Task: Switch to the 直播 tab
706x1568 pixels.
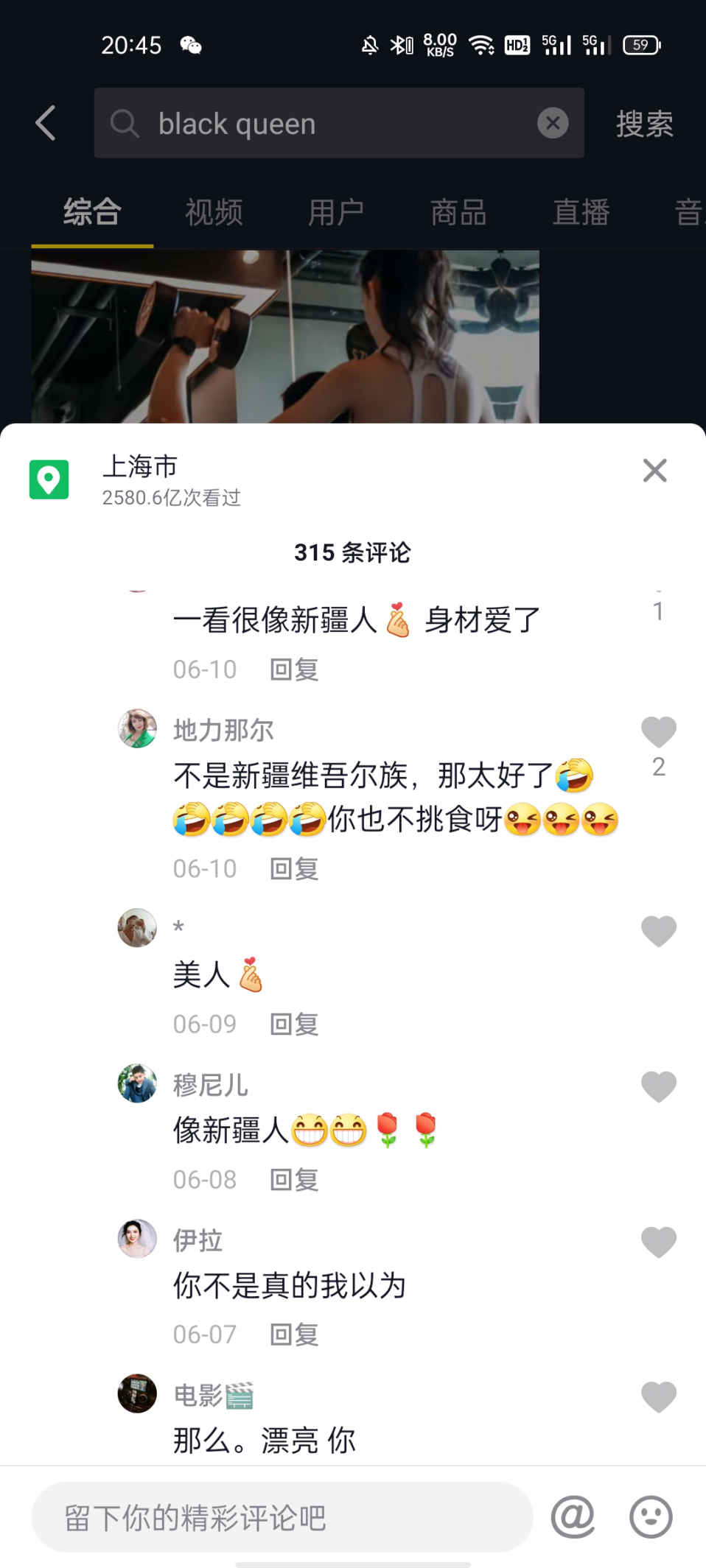Action: tap(581, 213)
